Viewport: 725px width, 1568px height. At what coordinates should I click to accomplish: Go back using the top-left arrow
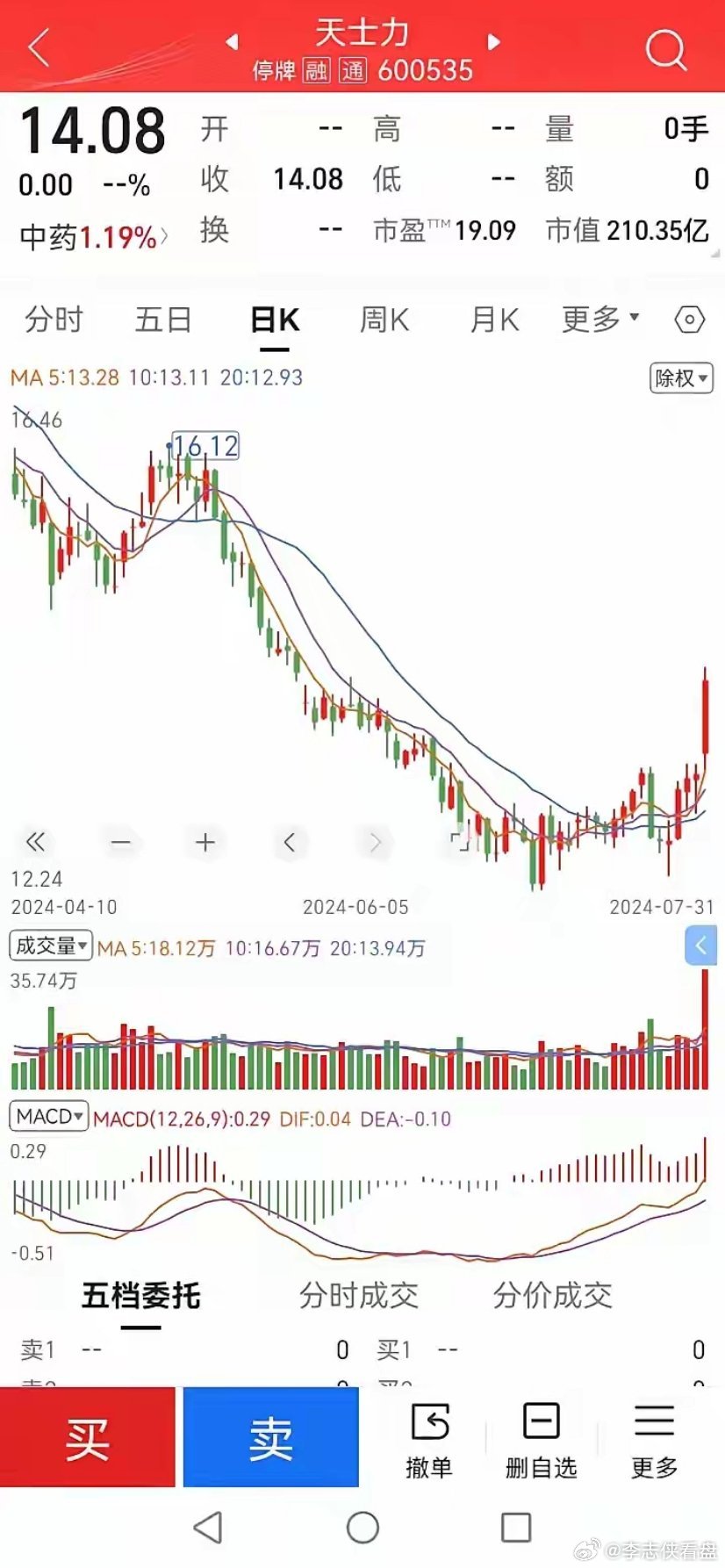39,47
